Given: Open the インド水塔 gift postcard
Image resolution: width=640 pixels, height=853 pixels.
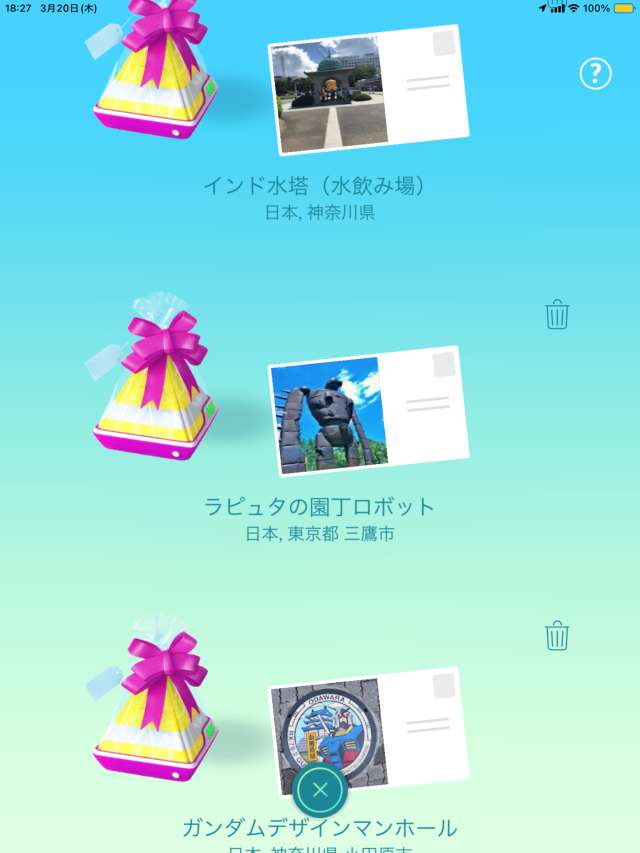Looking at the screenshot, I should [x=368, y=91].
